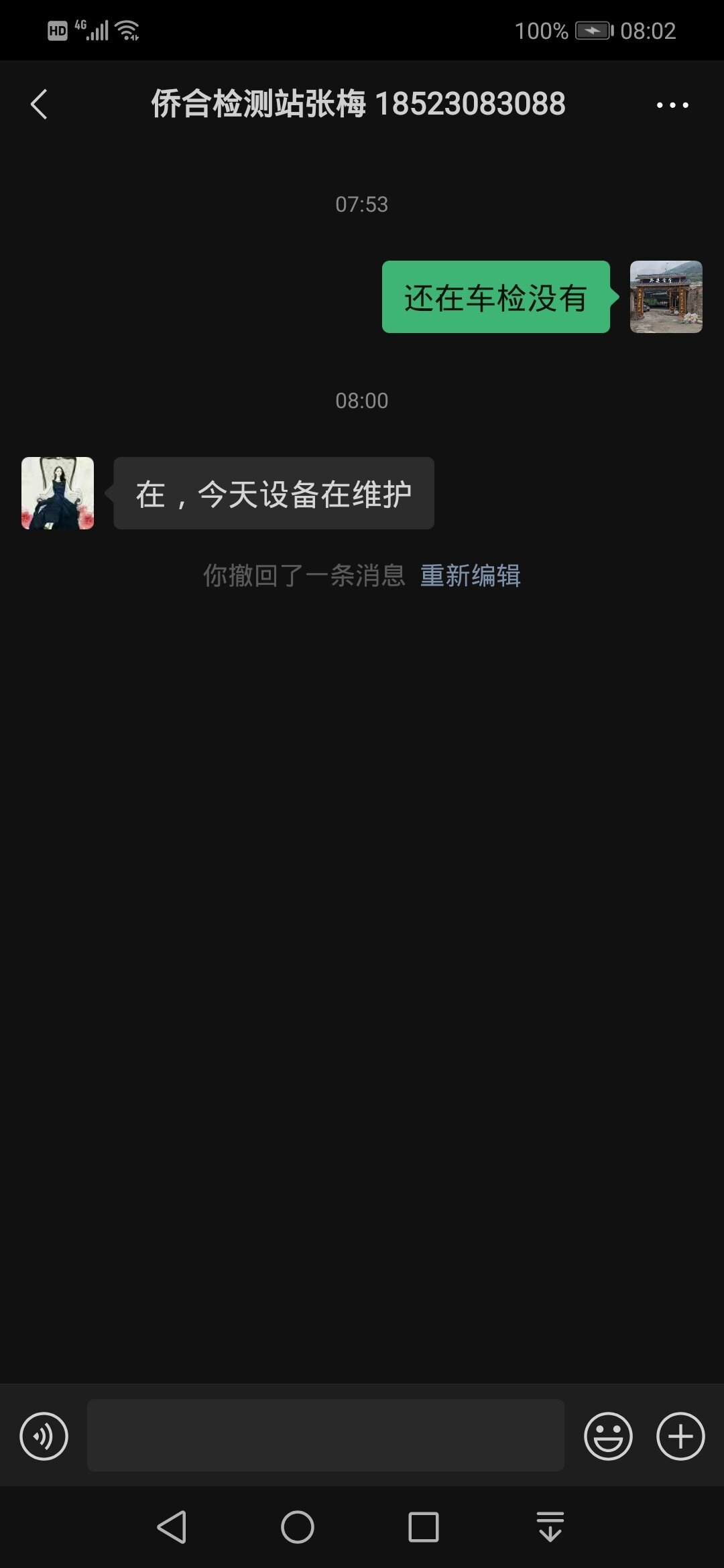
Task: Focus the message text field
Action: tap(325, 1435)
